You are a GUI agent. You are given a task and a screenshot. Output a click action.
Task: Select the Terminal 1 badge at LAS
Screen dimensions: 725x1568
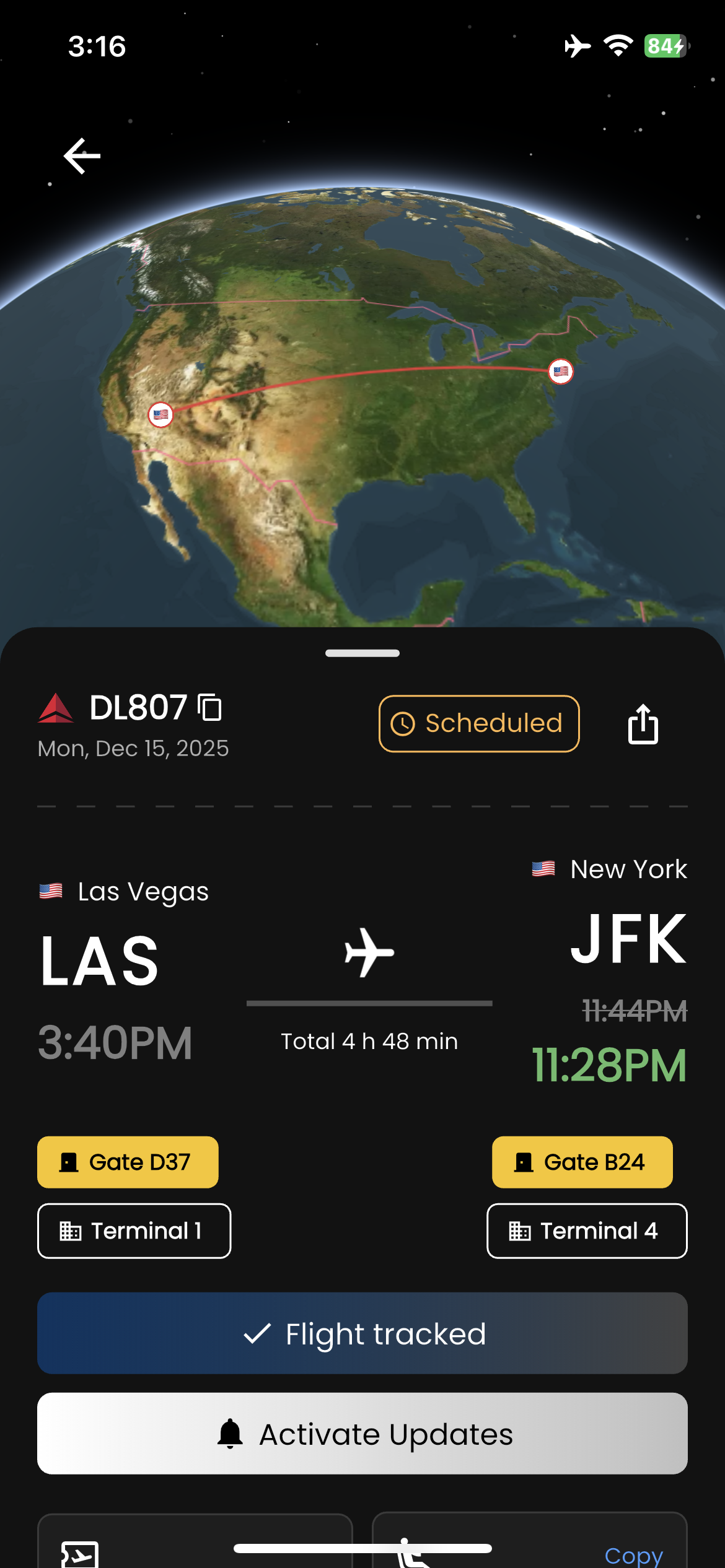(x=134, y=1231)
